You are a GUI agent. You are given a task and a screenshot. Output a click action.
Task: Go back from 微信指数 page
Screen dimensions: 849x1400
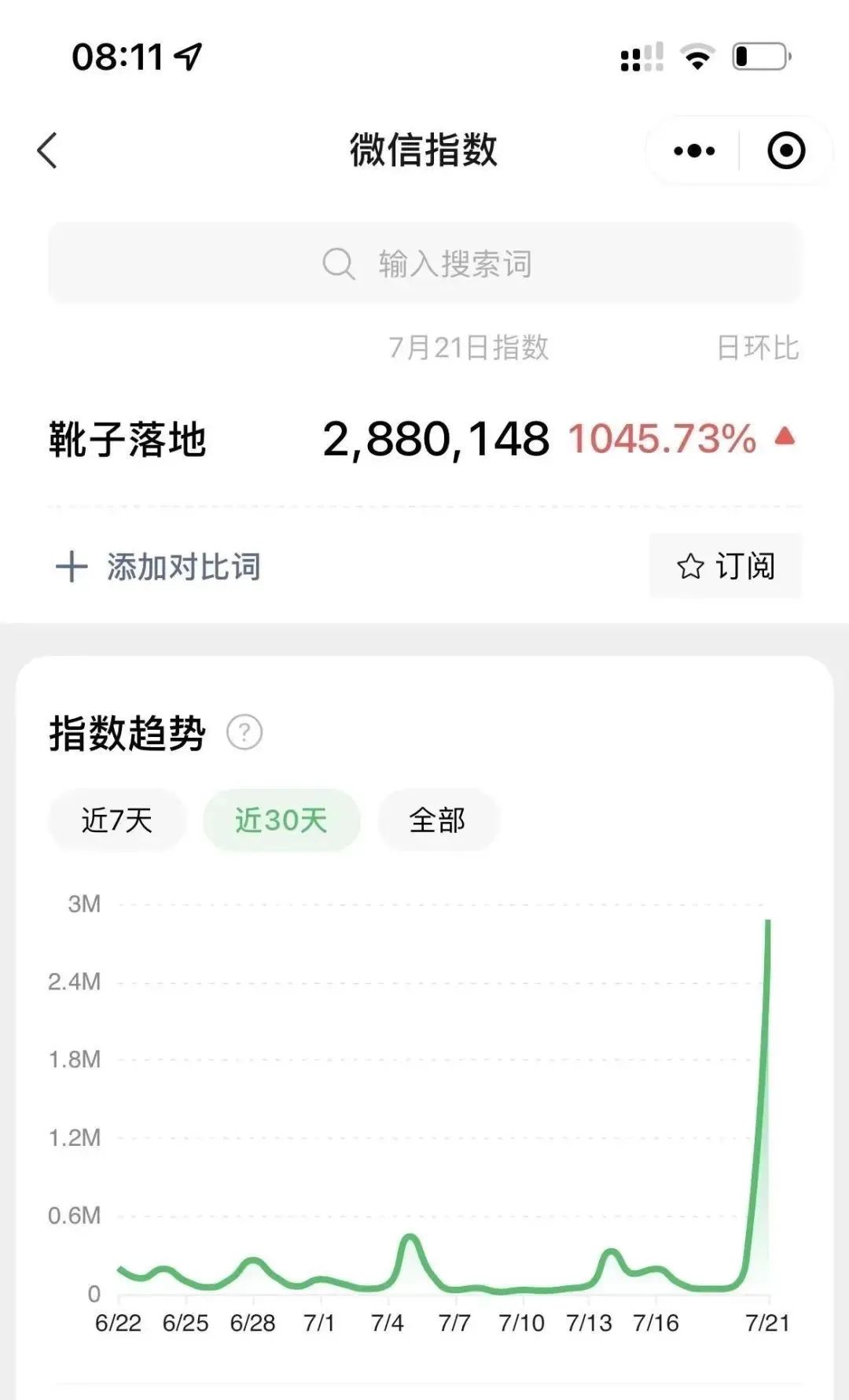point(48,150)
